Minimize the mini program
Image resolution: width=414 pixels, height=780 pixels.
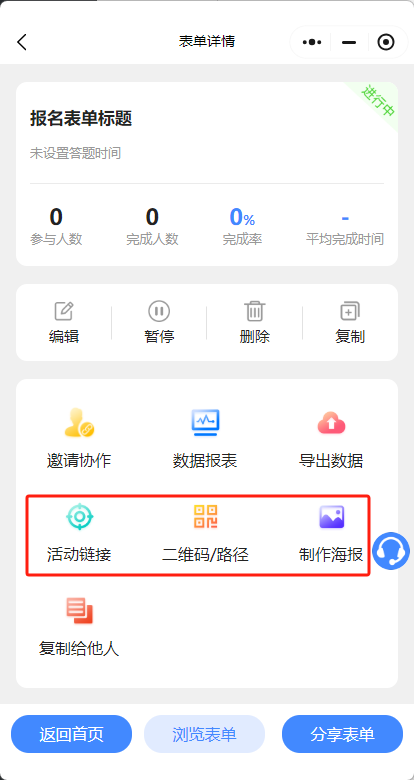coord(349,42)
